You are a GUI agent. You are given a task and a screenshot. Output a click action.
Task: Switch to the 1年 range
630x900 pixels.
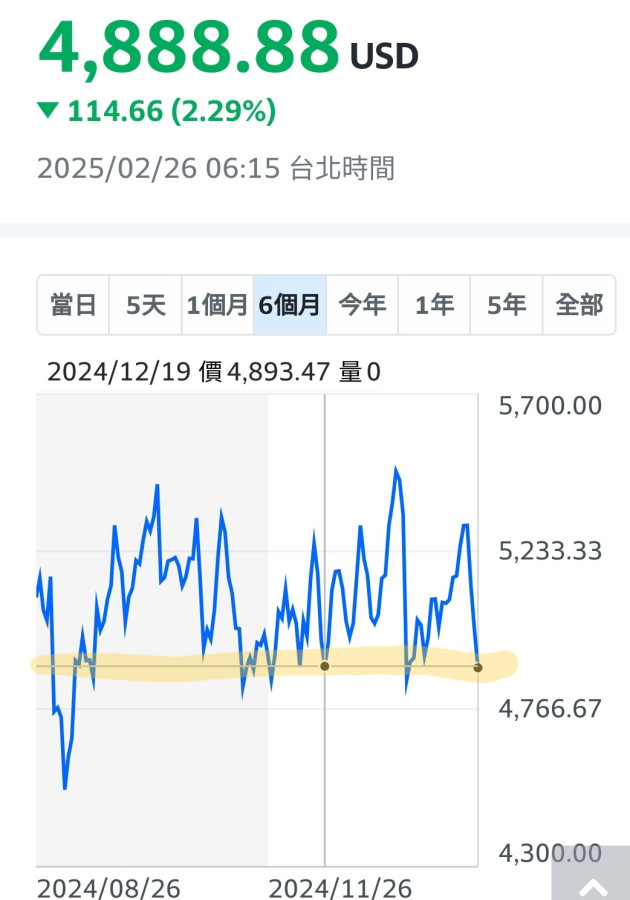[x=434, y=305]
